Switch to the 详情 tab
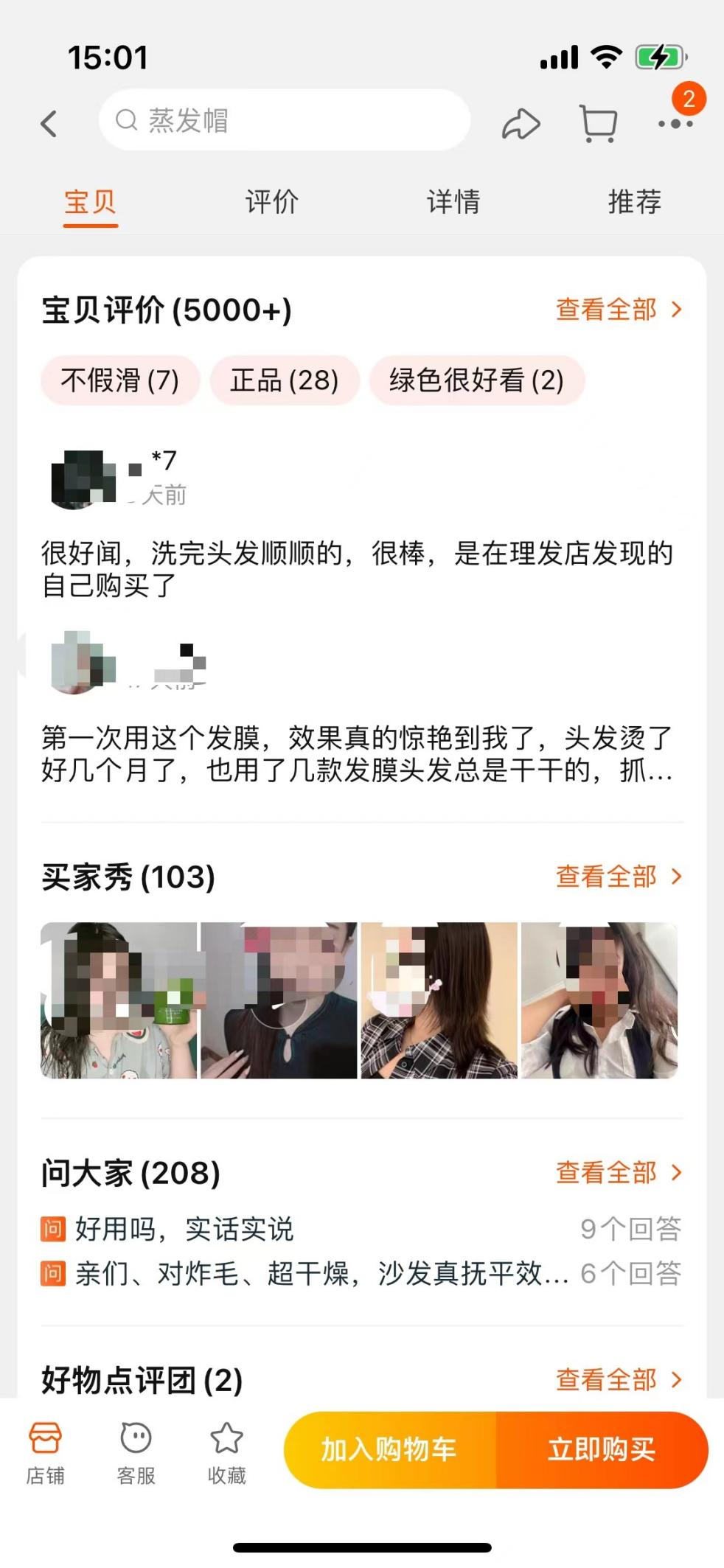 (453, 201)
